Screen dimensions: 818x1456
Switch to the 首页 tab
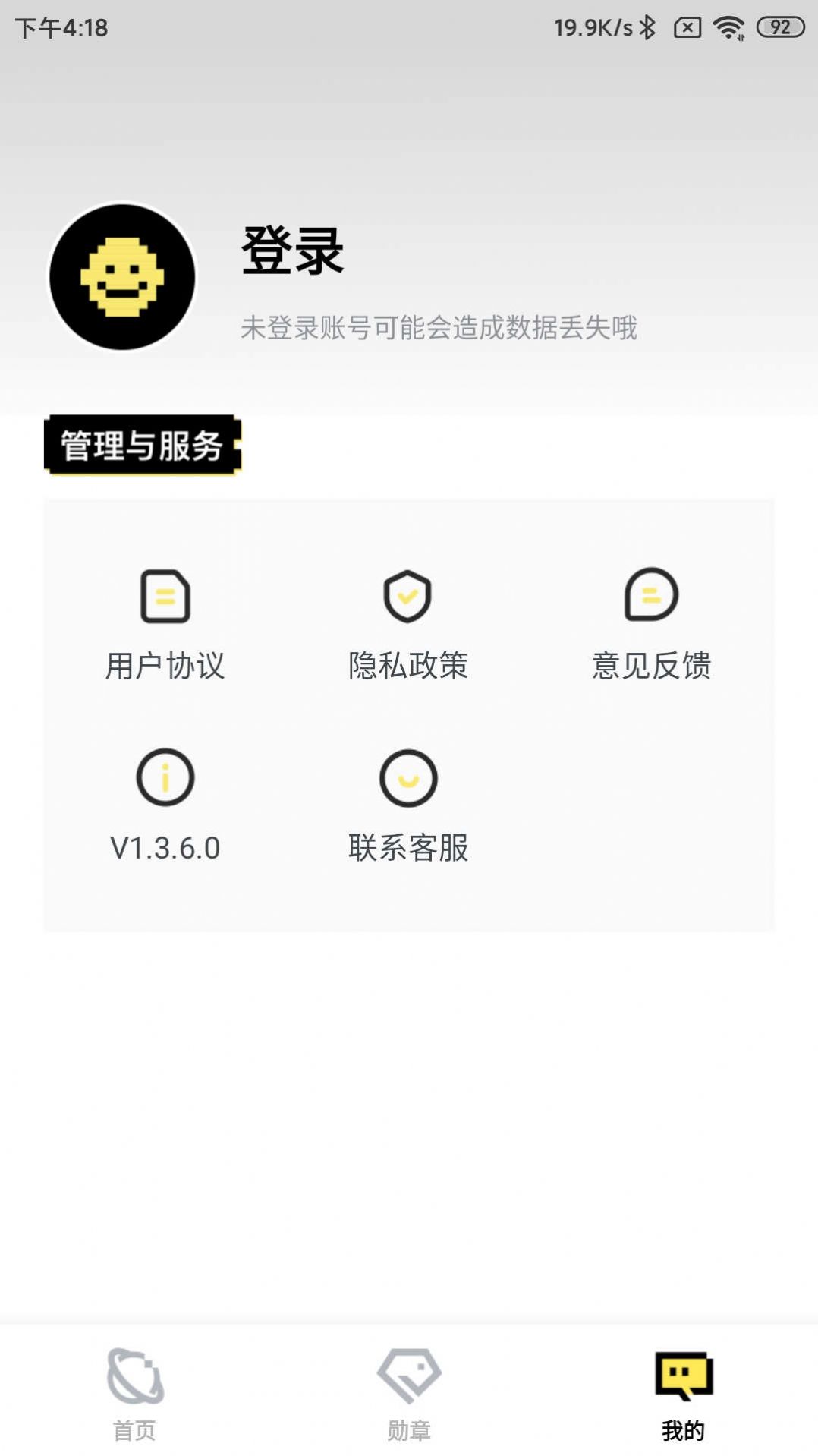(x=135, y=1426)
